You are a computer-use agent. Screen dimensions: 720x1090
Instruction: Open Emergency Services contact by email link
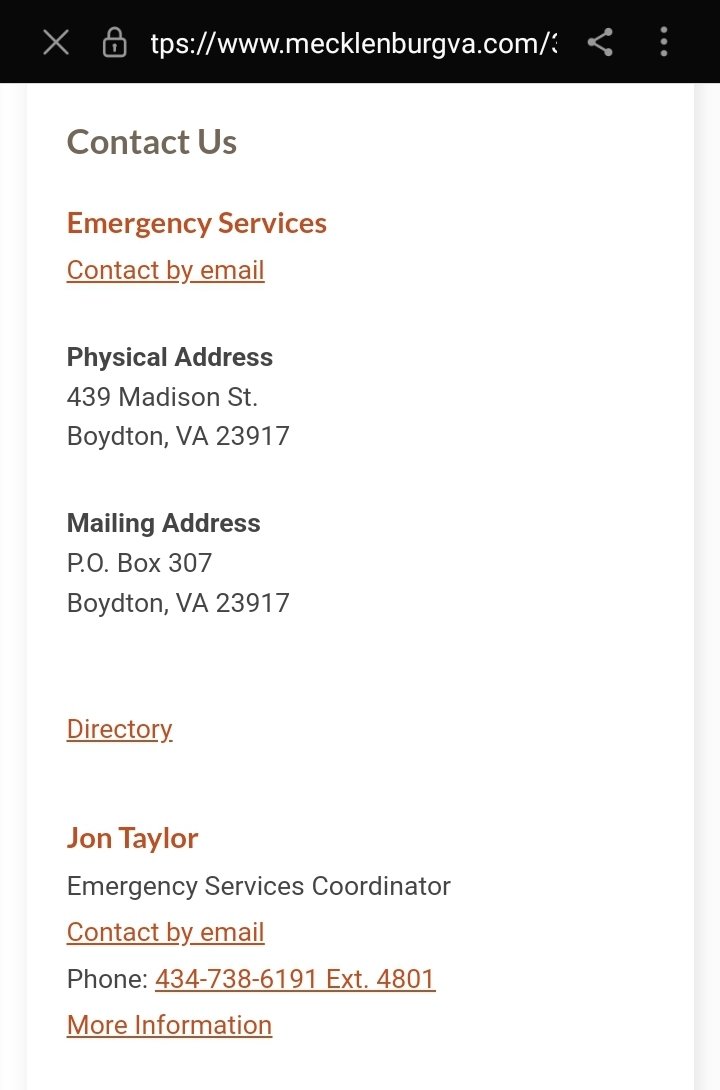pyautogui.click(x=165, y=270)
